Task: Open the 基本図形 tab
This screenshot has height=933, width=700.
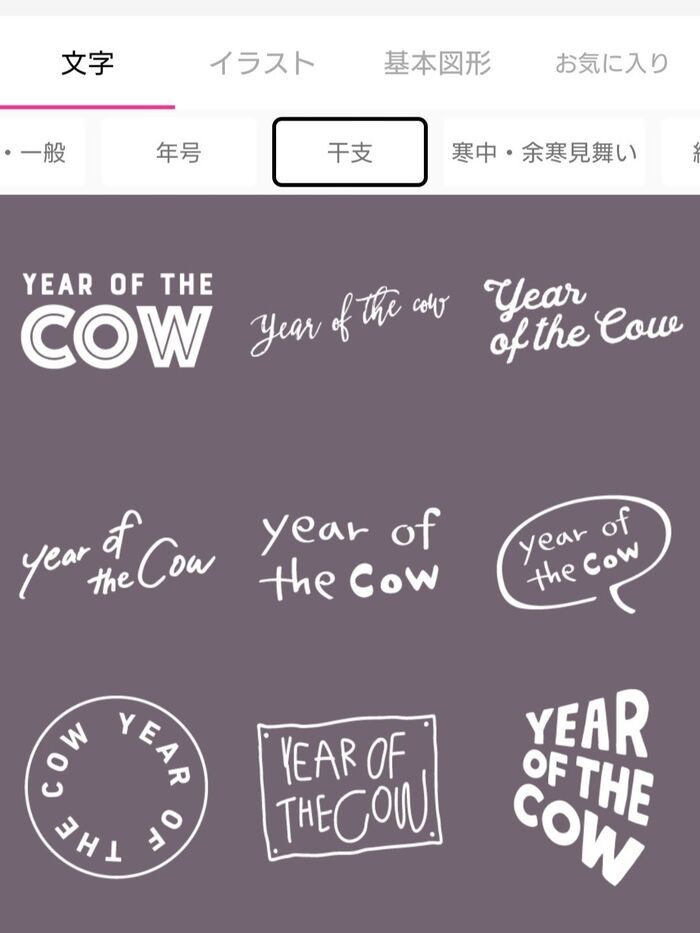Action: pos(437,64)
